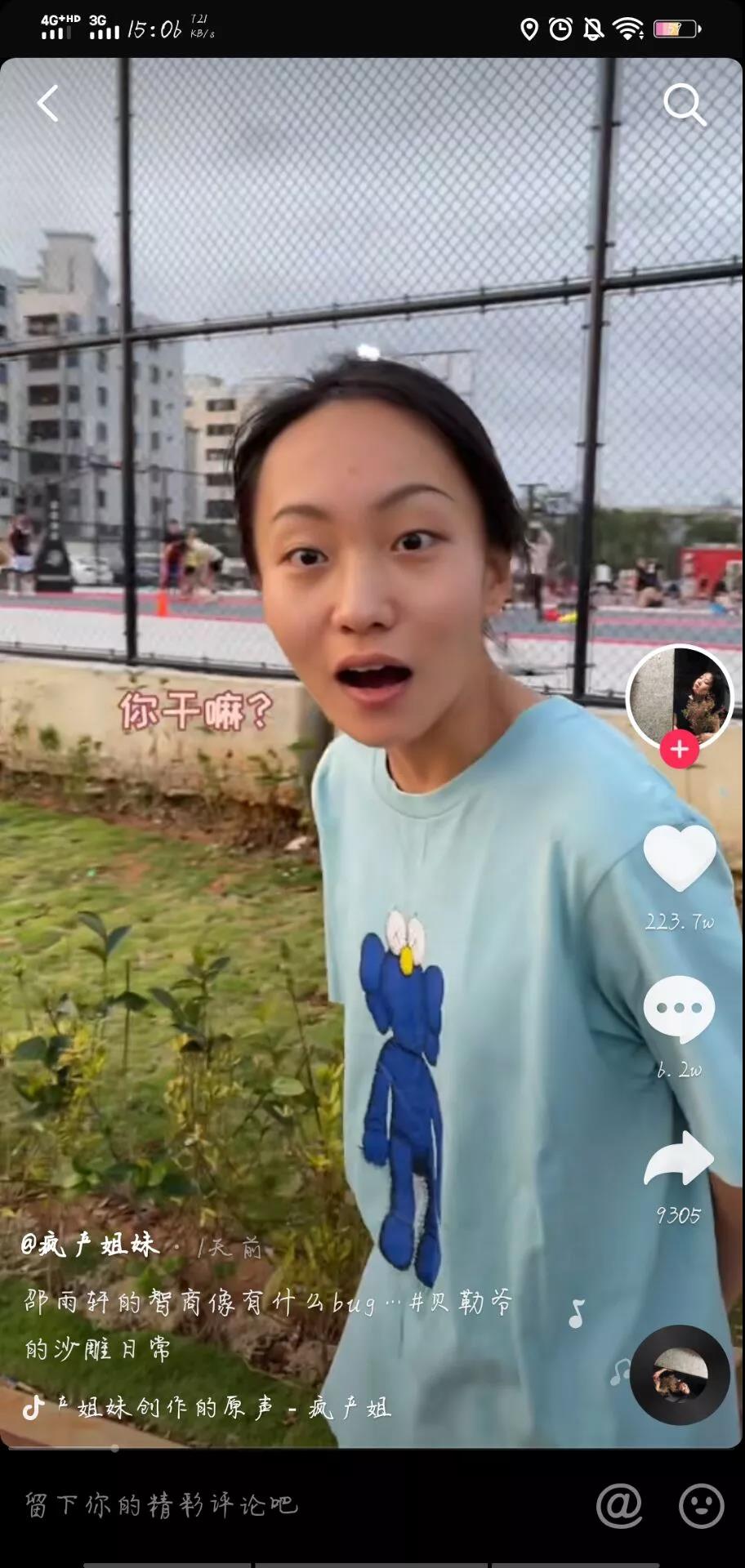Open the @疯产姐妹 username

[x=90, y=1245]
